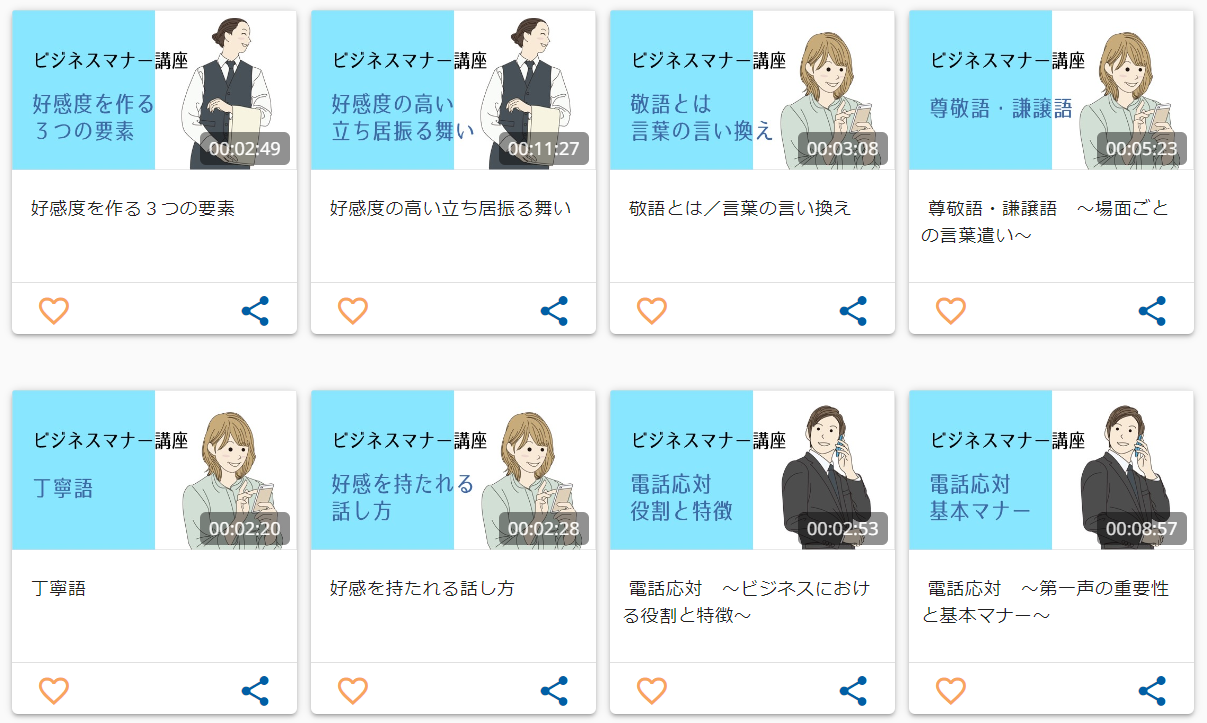Like the 敬語とは／言葉の言い換え video
This screenshot has height=723, width=1207.
pos(652,311)
